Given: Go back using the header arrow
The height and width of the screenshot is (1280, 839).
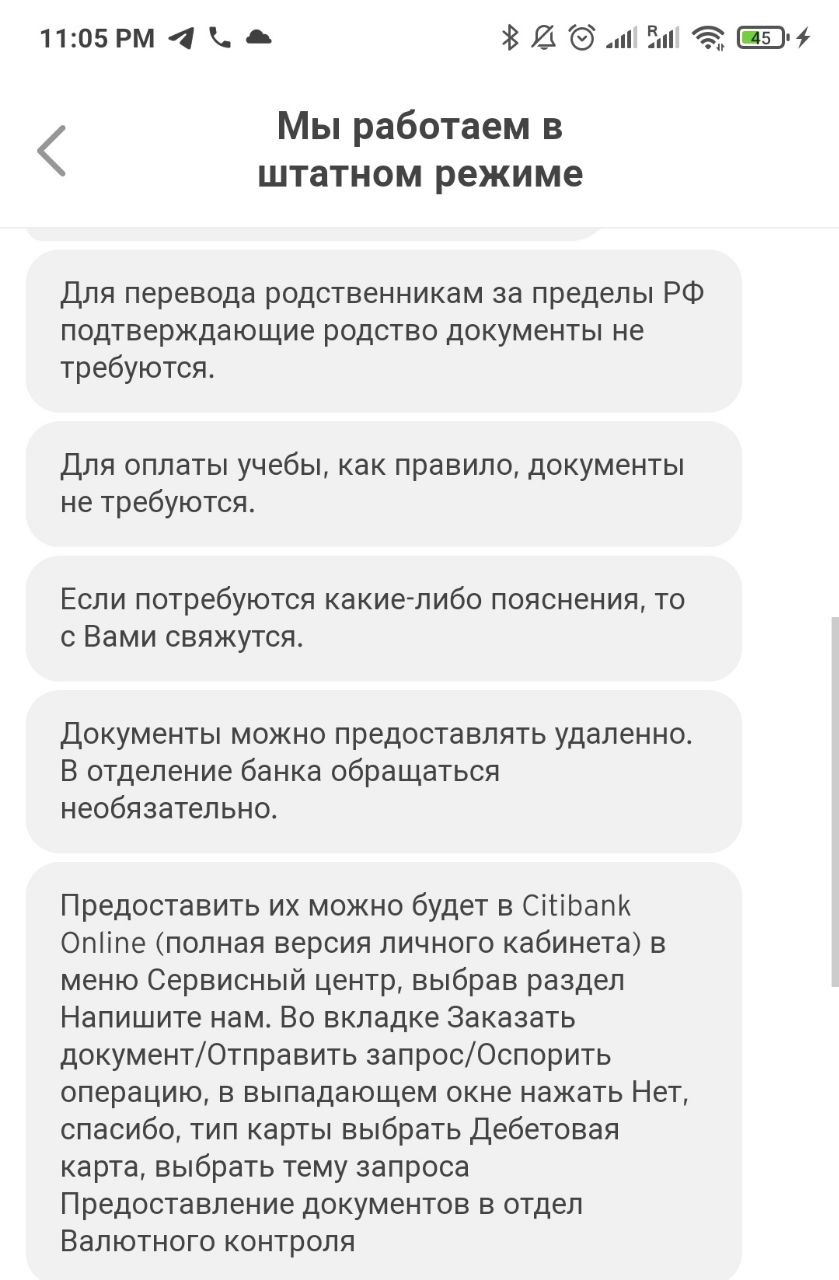Looking at the screenshot, I should click(52, 151).
